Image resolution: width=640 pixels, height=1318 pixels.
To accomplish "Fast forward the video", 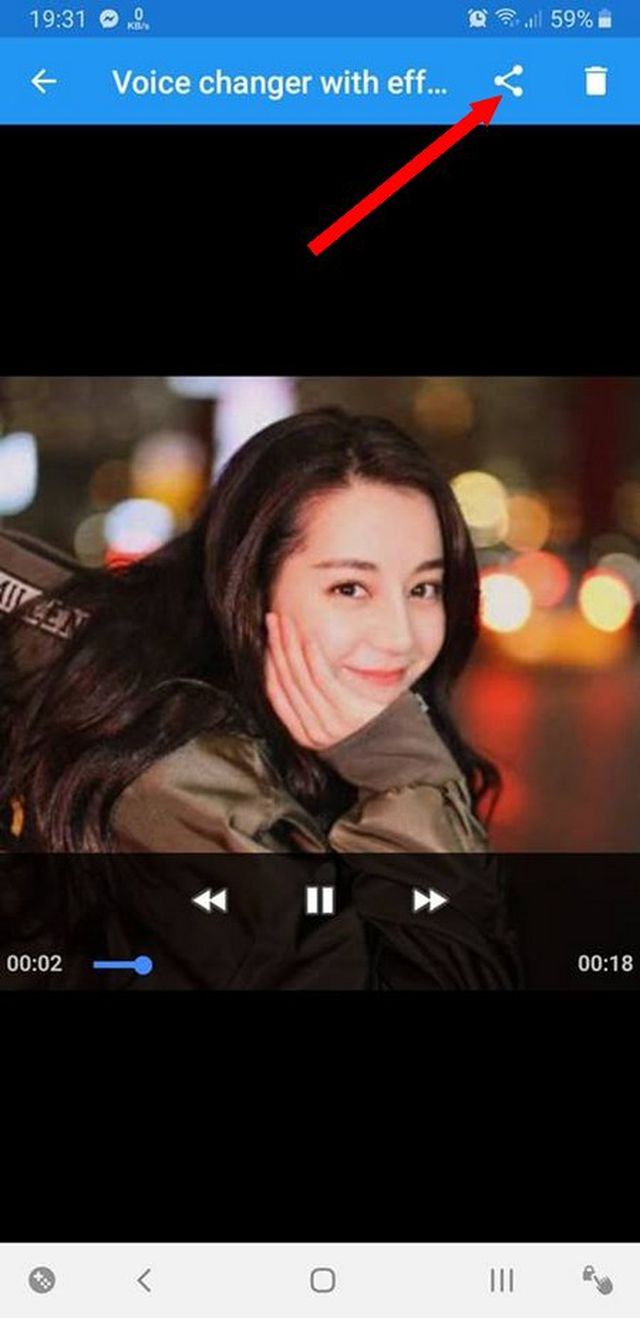I will click(x=430, y=901).
